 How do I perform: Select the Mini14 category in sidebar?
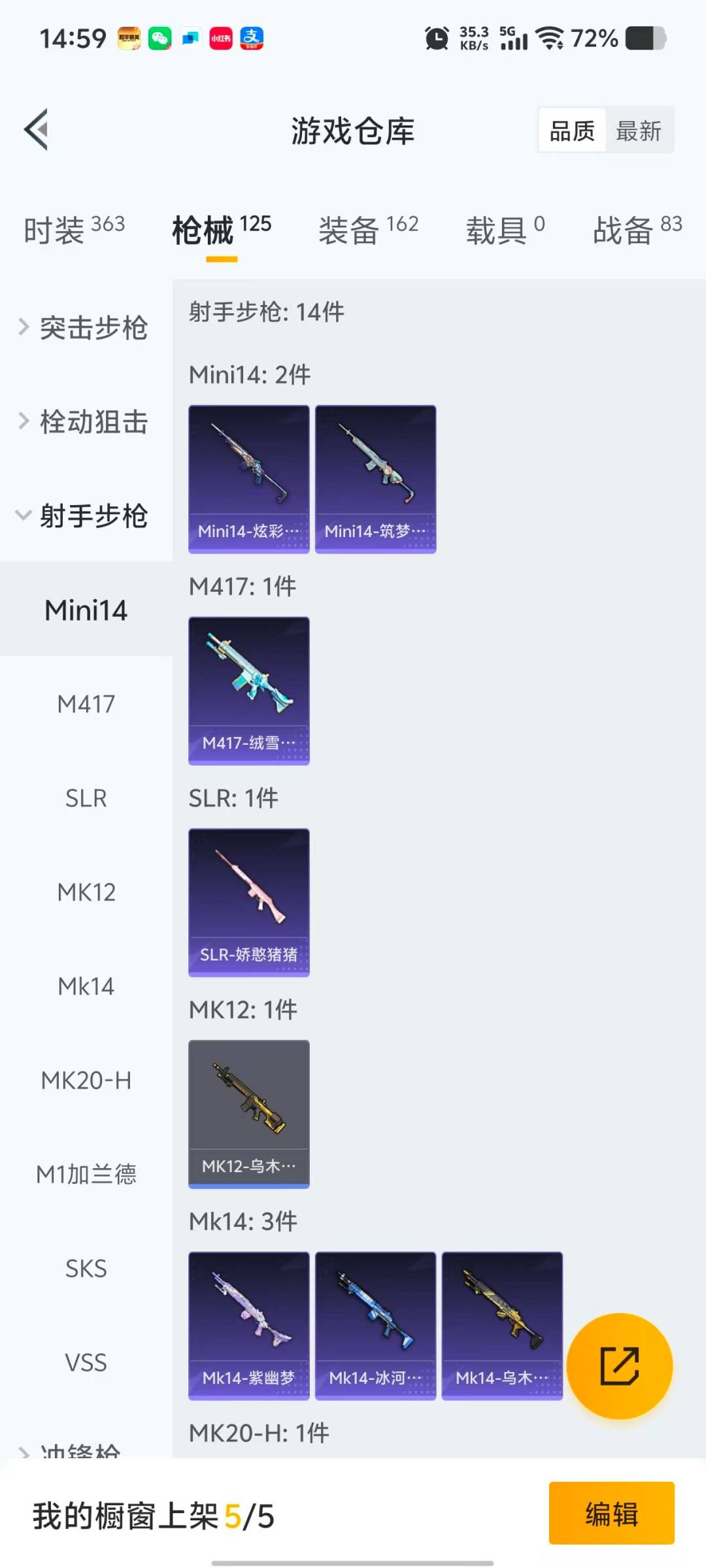point(86,610)
